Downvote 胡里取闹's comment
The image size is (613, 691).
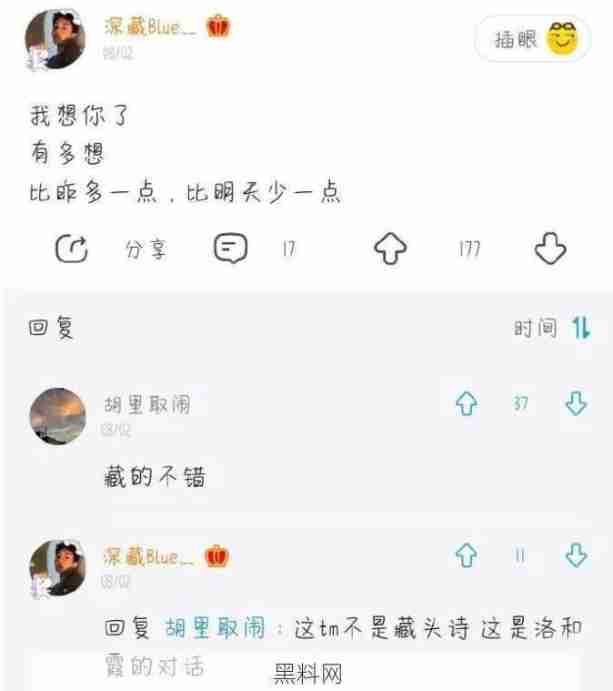coord(575,404)
